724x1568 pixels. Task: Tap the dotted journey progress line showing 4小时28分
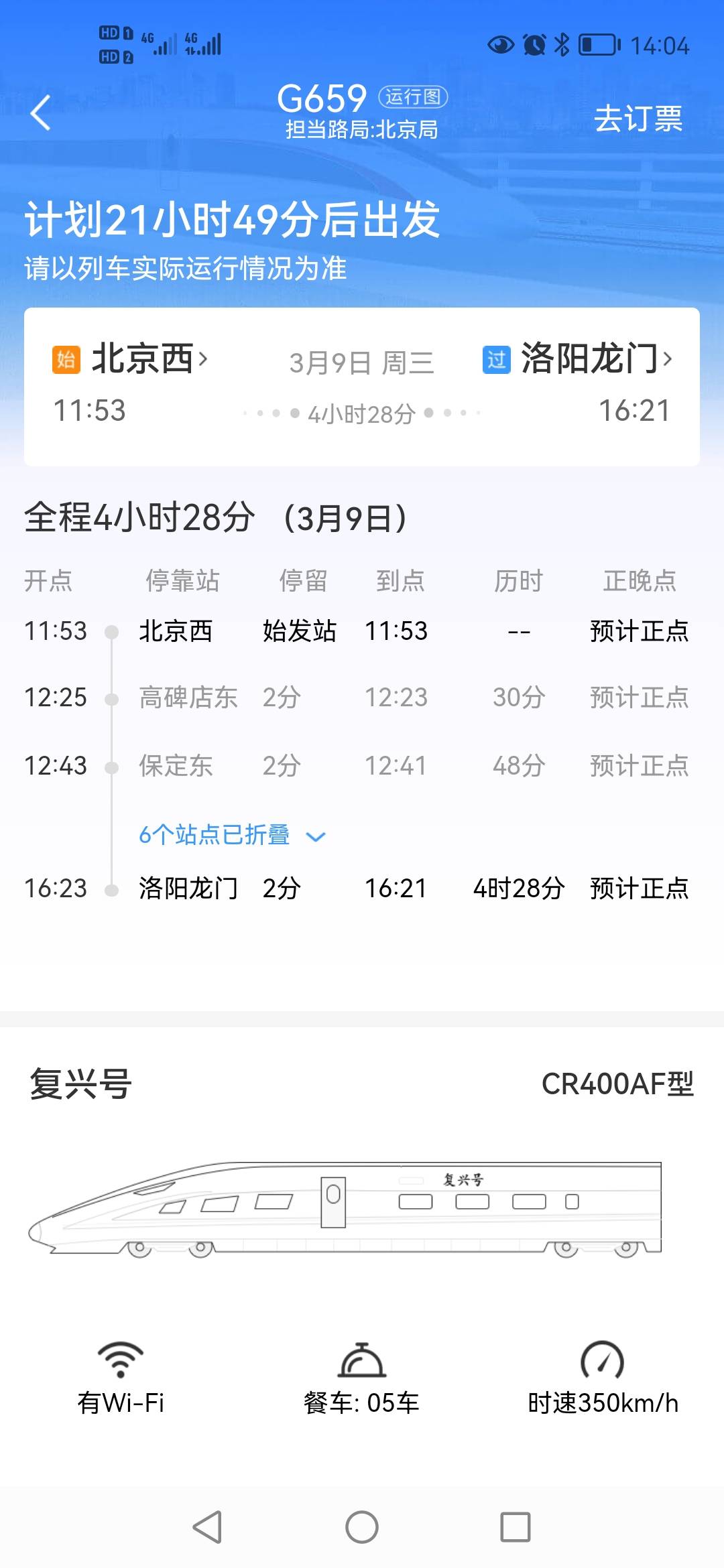[362, 411]
